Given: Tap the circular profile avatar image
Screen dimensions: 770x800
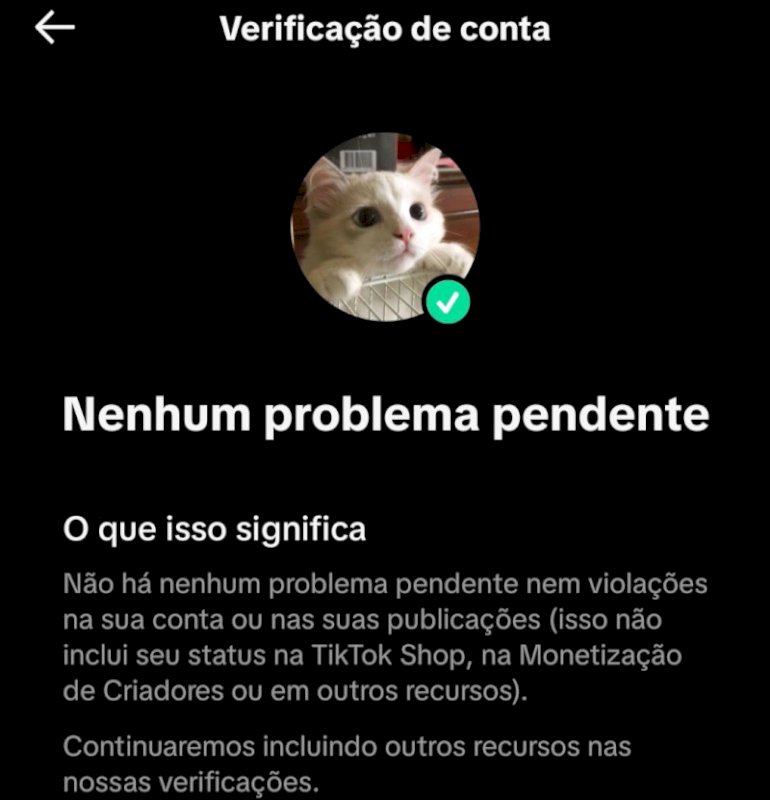Looking at the screenshot, I should click(x=385, y=225).
